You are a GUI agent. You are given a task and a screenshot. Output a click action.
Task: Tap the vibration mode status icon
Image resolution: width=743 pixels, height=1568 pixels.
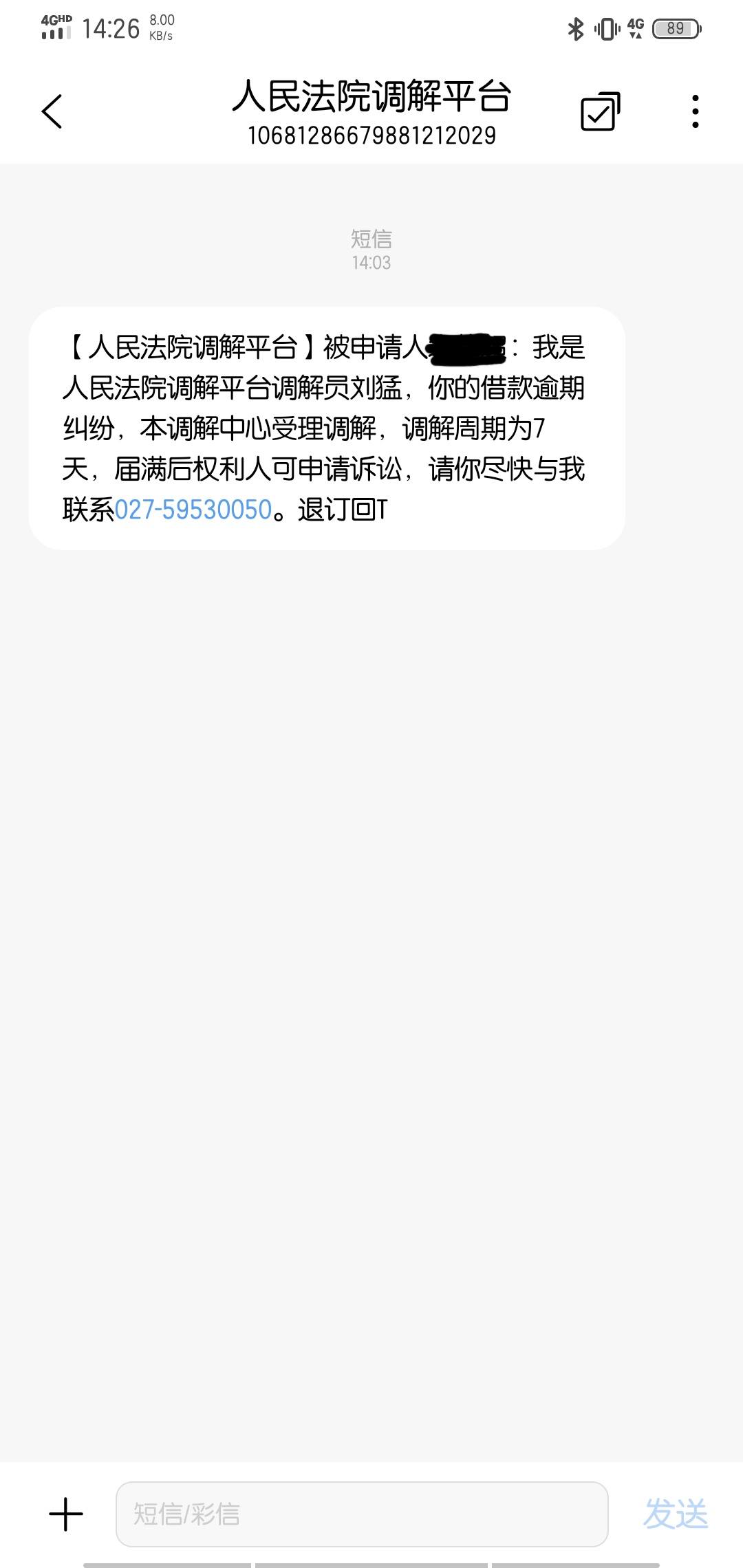coord(605,29)
